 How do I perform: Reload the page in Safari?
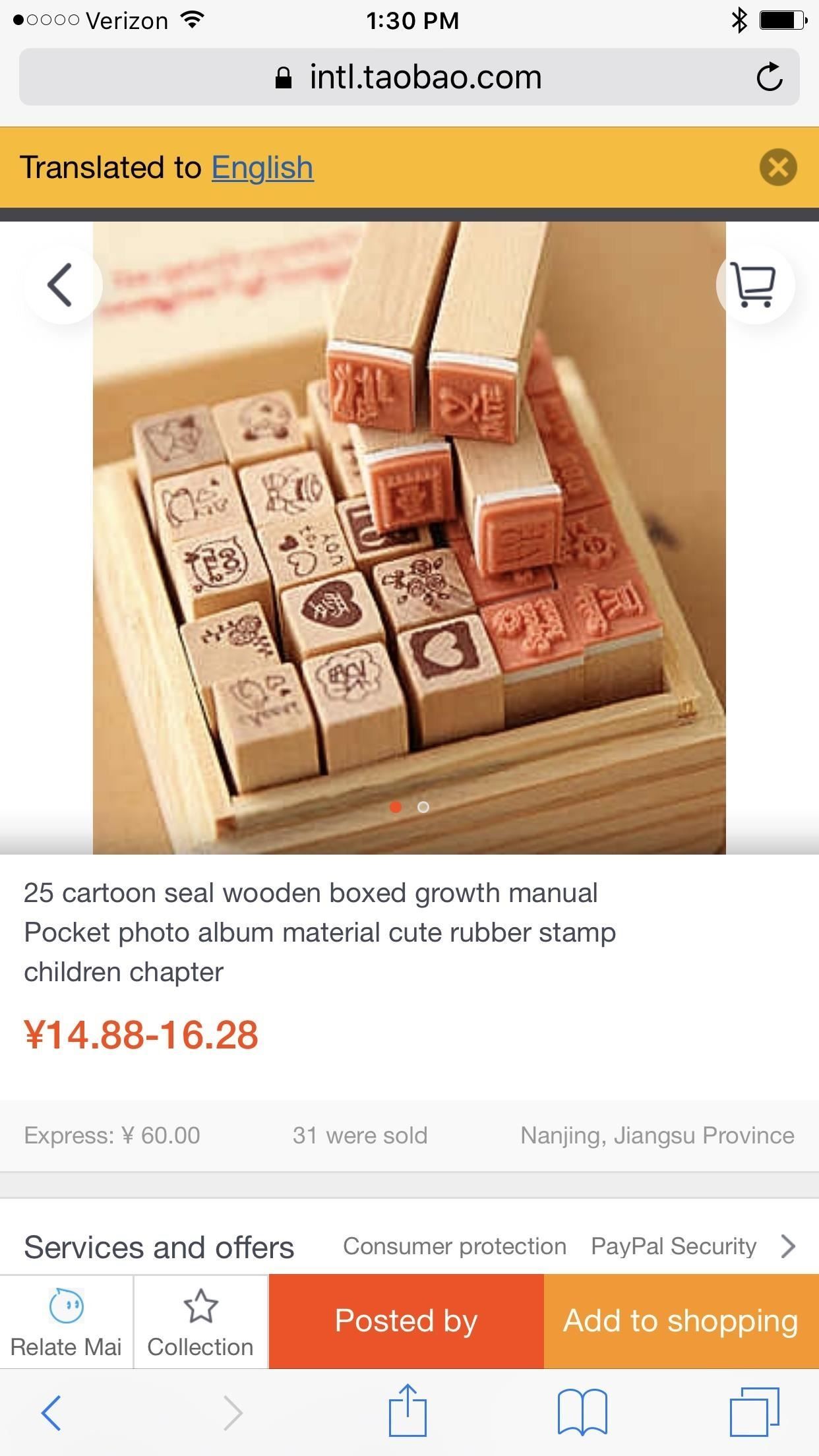pos(769,77)
